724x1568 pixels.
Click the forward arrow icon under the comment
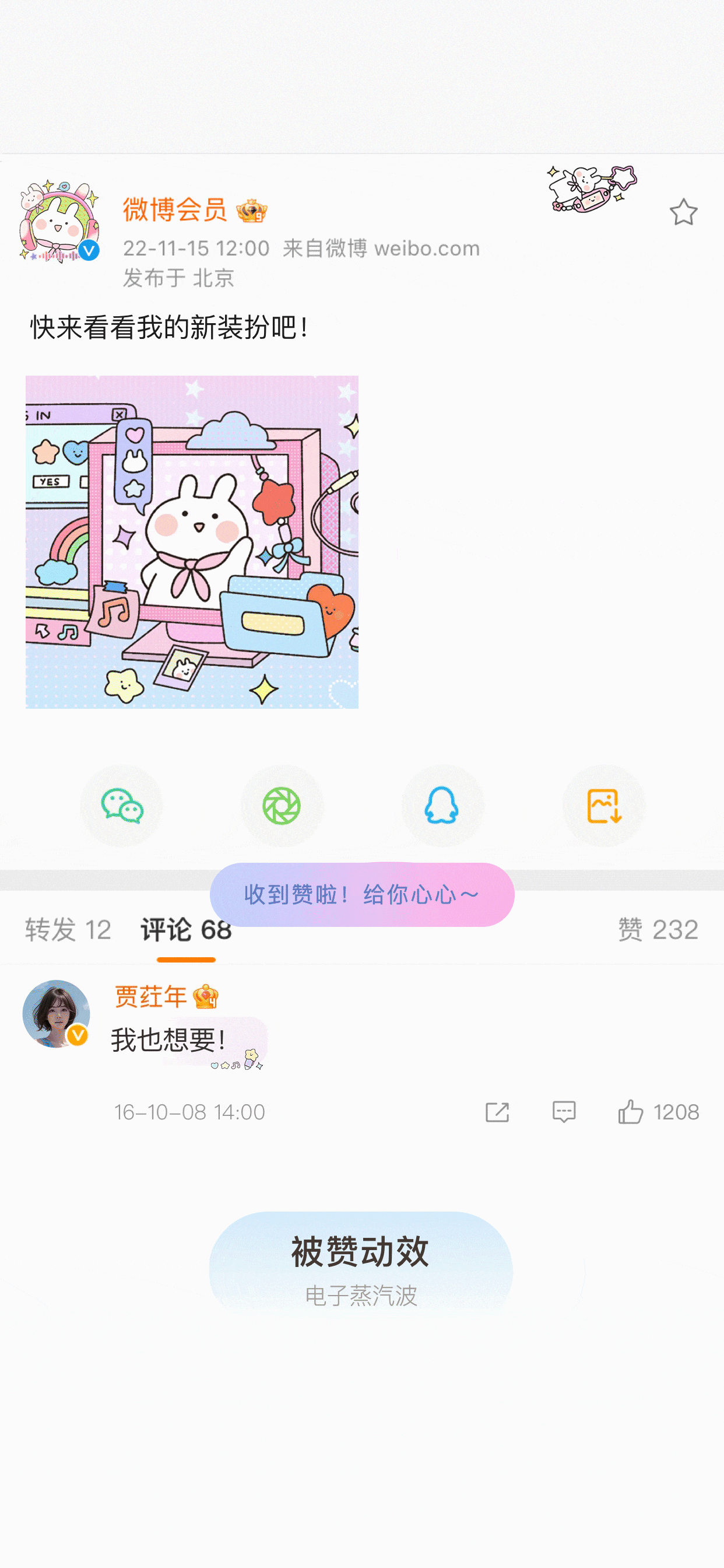[497, 1111]
